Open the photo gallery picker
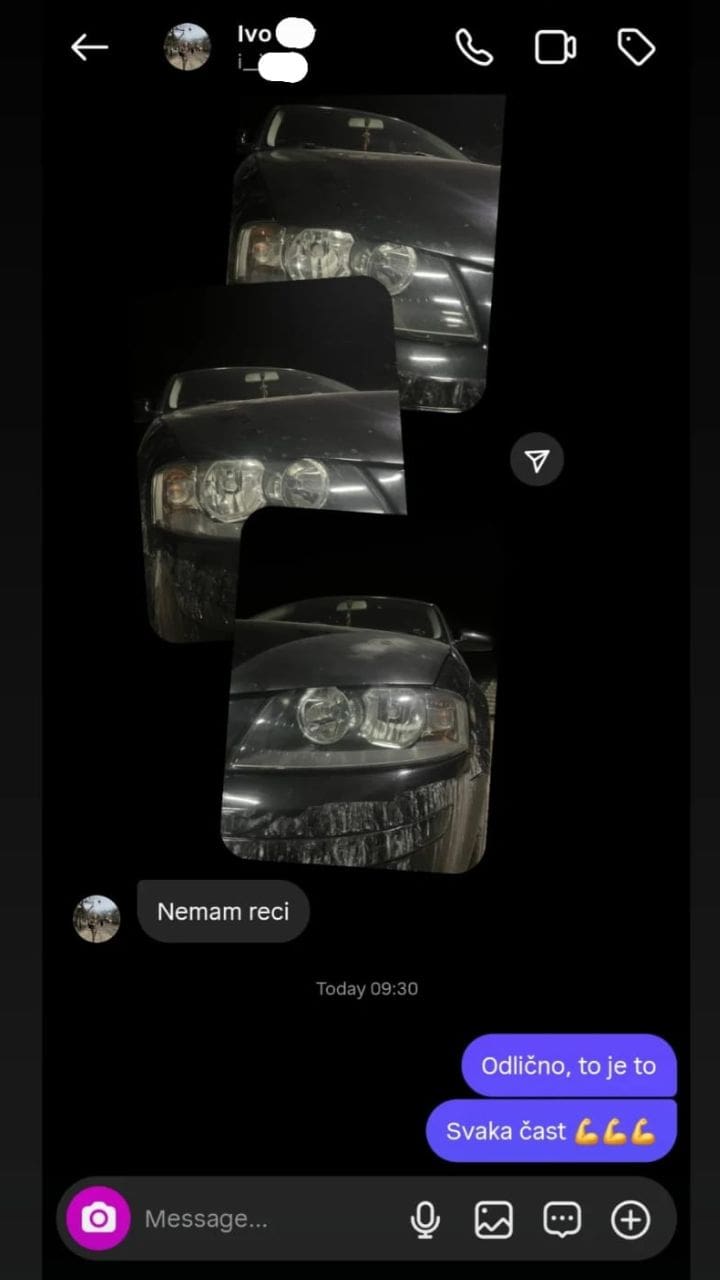Screen dimensions: 720x1280 coord(493,1219)
